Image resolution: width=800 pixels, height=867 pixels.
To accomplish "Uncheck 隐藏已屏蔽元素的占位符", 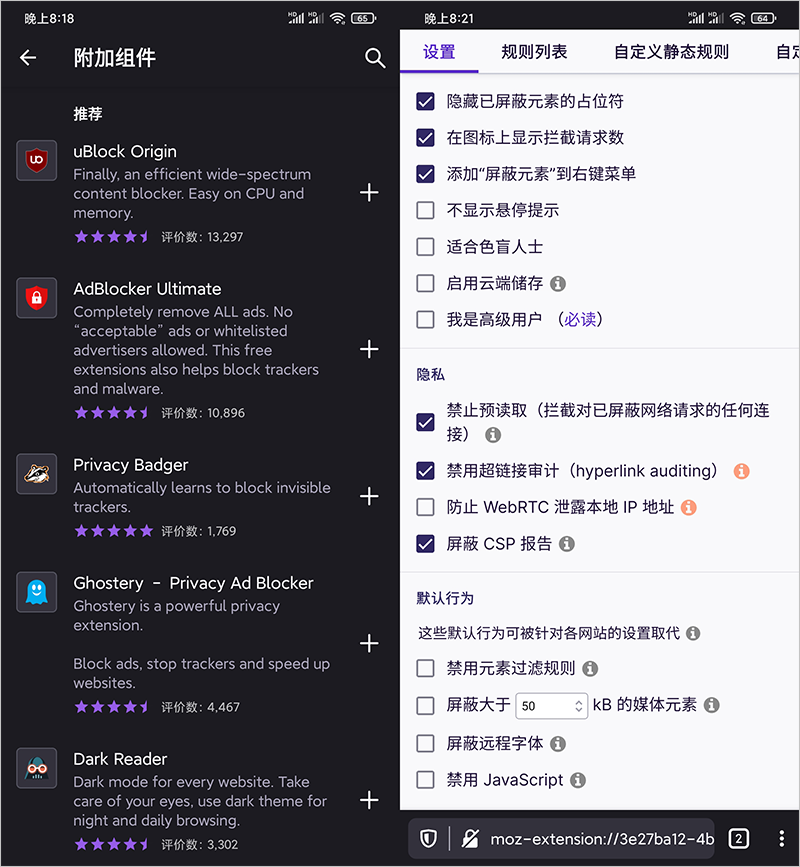I will pos(426,101).
